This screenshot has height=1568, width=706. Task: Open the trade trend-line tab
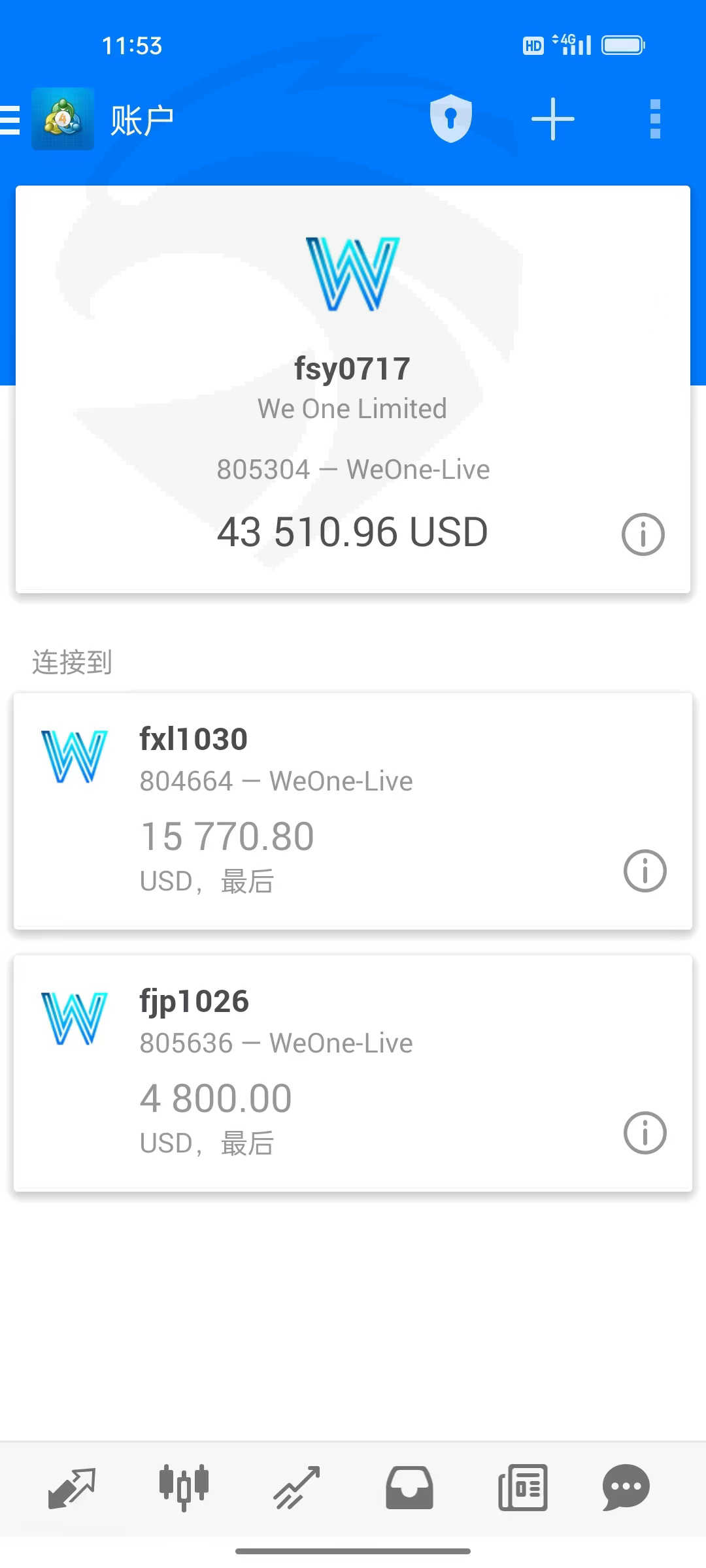(296, 1488)
